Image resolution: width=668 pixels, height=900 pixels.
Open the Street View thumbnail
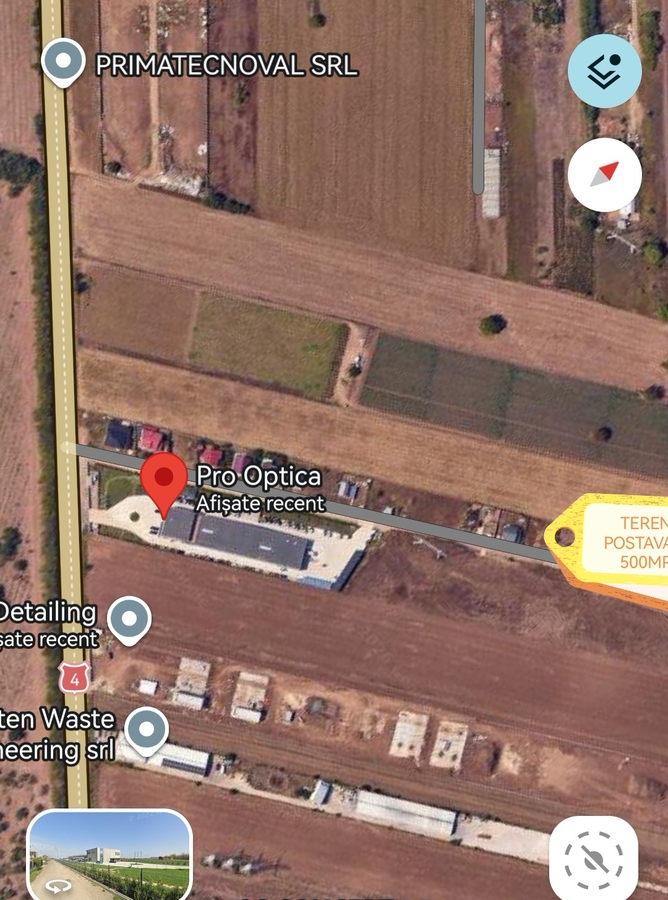109,855
